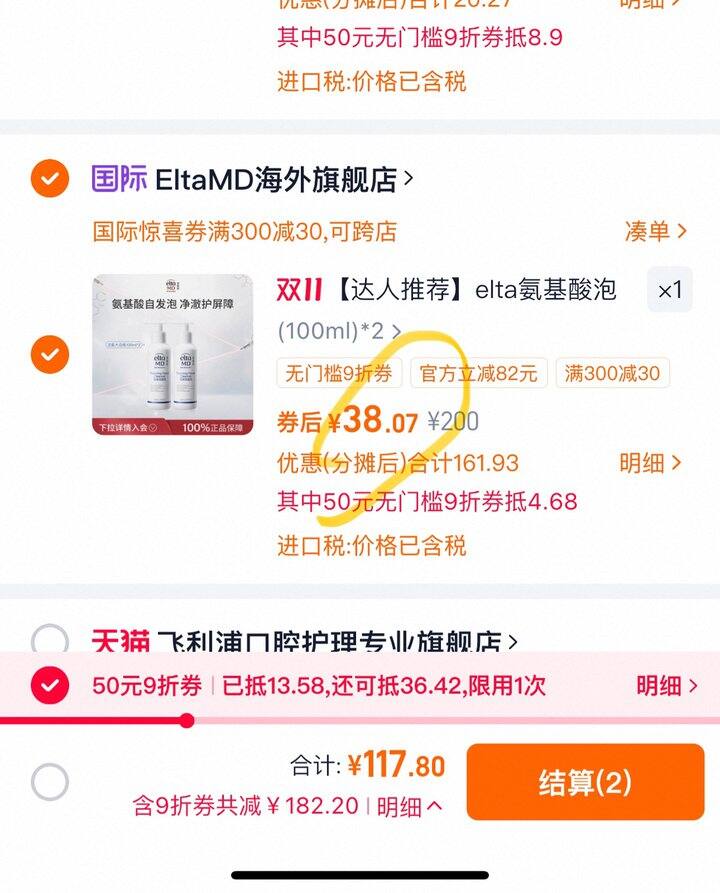This screenshot has width=720, height=893.
Task: Toggle the select-all checkbox beside 合计
Action: pos(49,782)
